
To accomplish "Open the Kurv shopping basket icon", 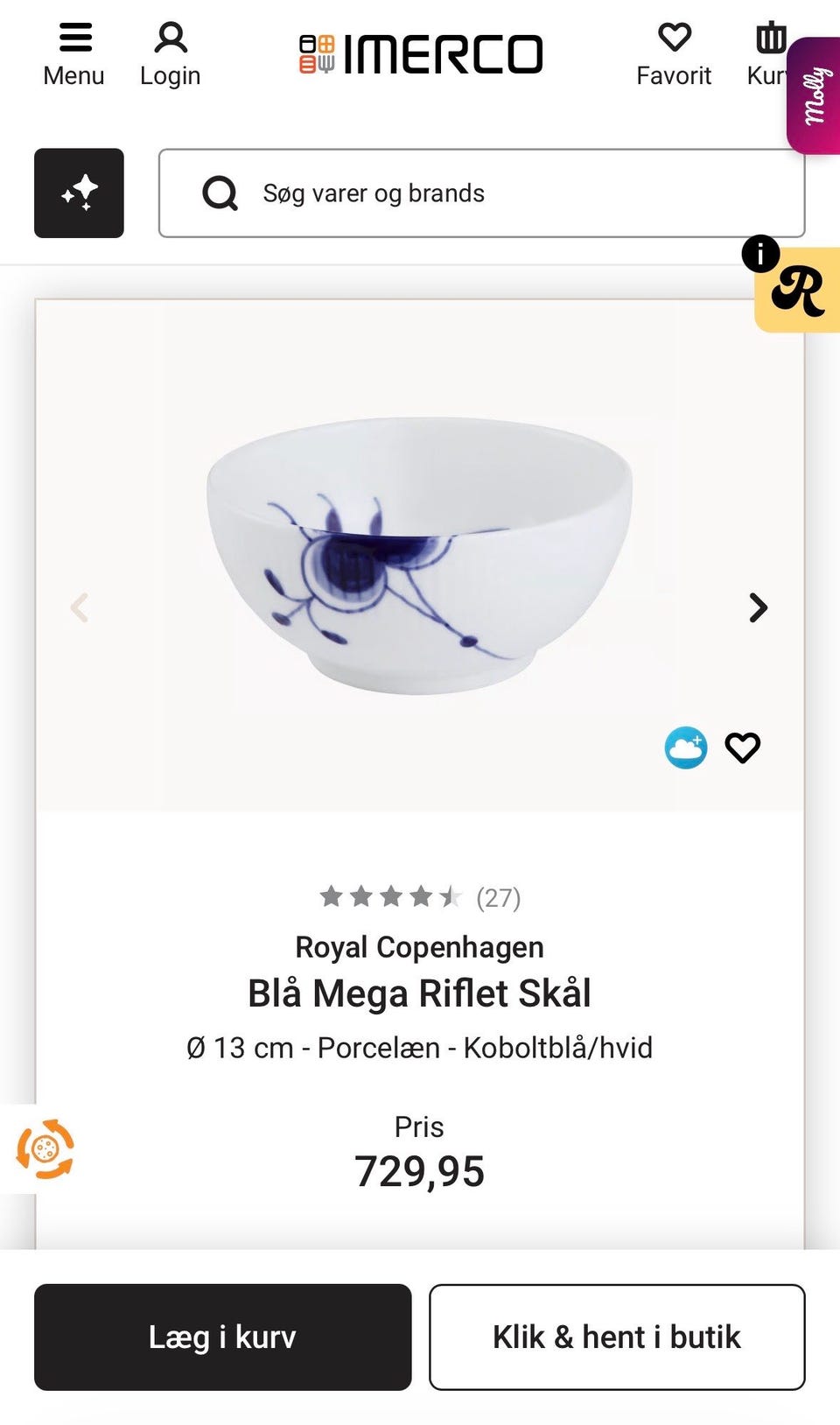I will tap(770, 39).
